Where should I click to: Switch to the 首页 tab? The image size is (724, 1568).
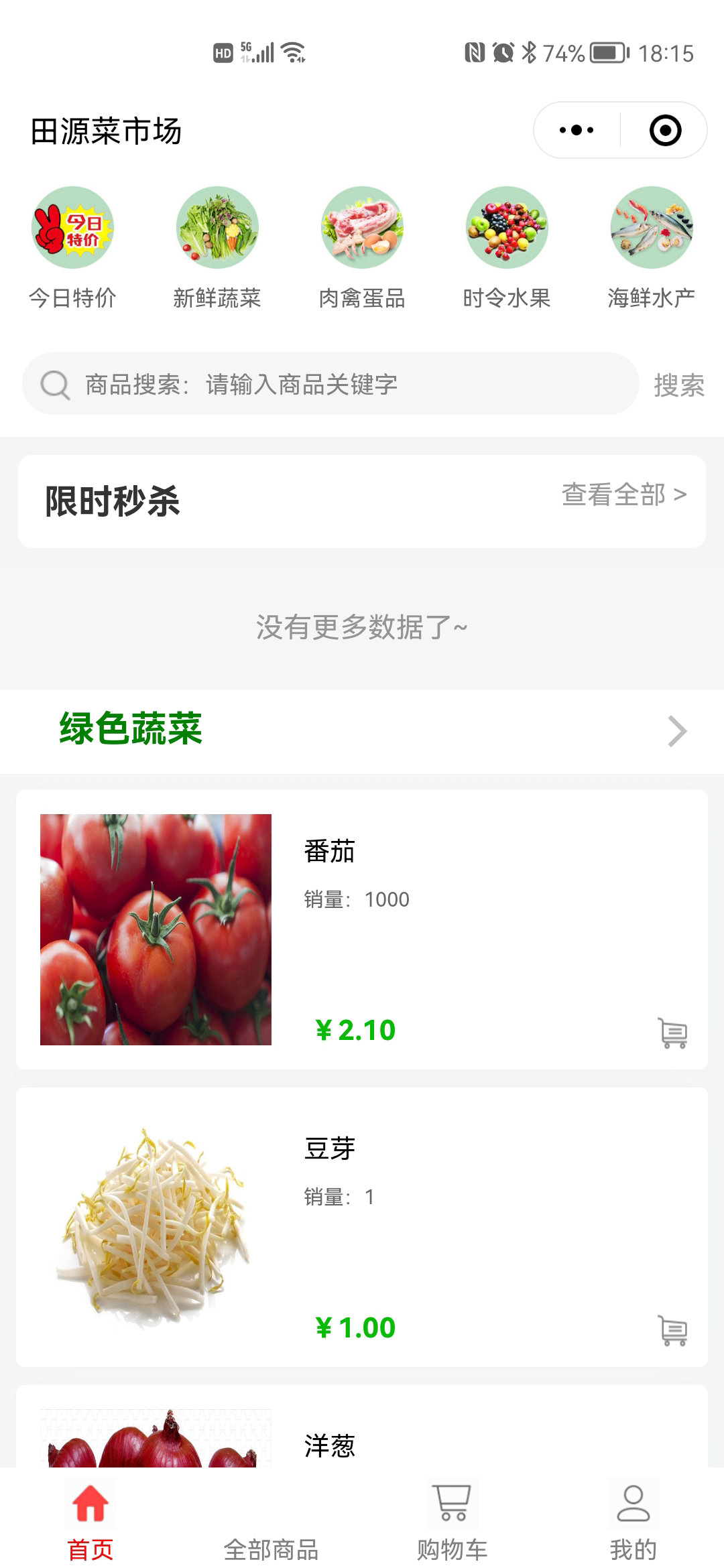(x=90, y=1521)
